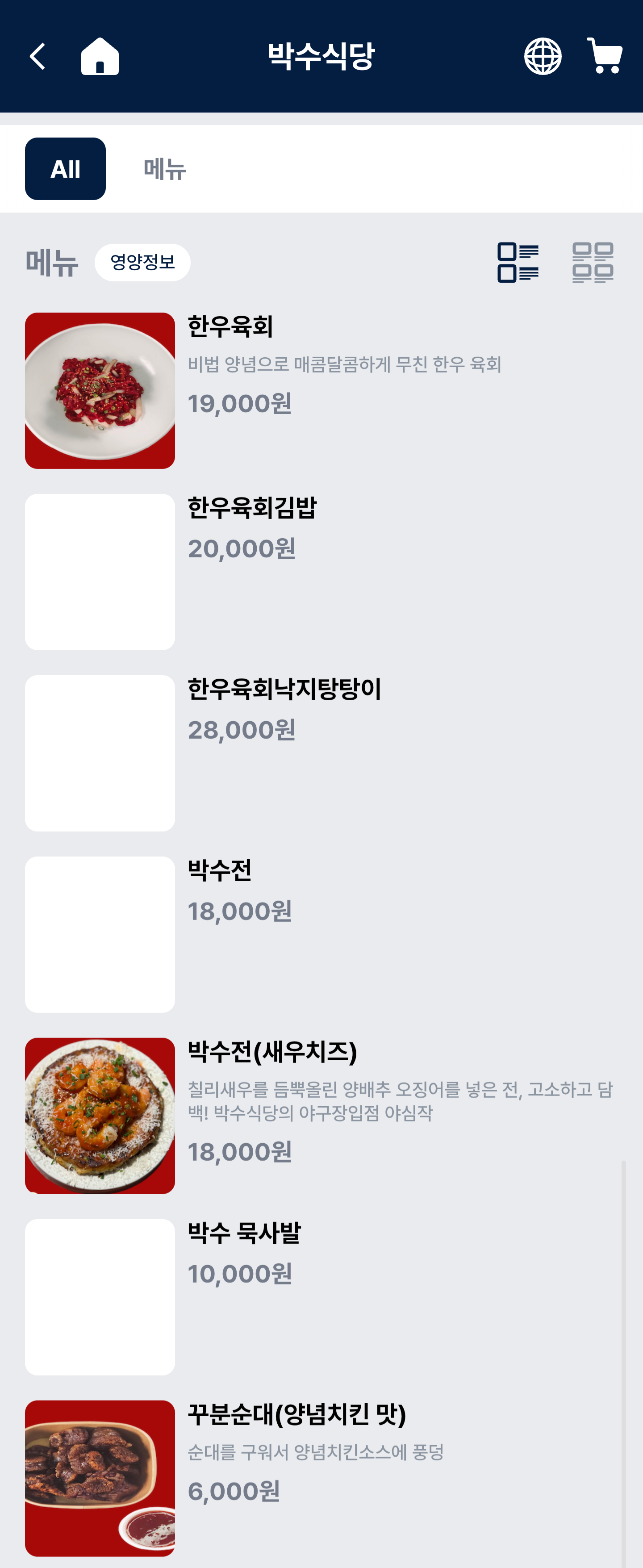Open the shopping cart
The image size is (643, 1568).
tap(604, 56)
